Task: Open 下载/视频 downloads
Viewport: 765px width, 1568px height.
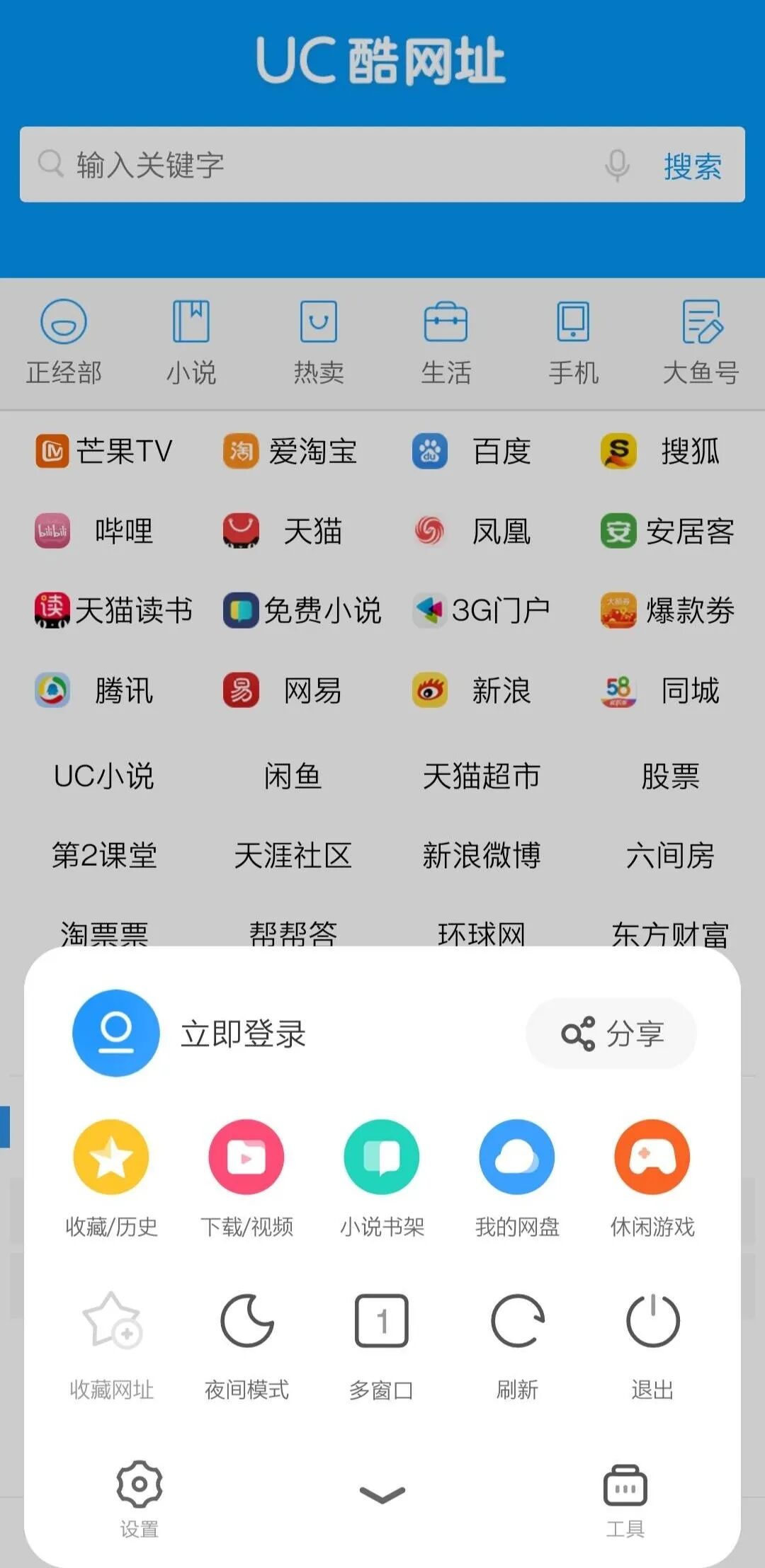Action: (246, 1157)
